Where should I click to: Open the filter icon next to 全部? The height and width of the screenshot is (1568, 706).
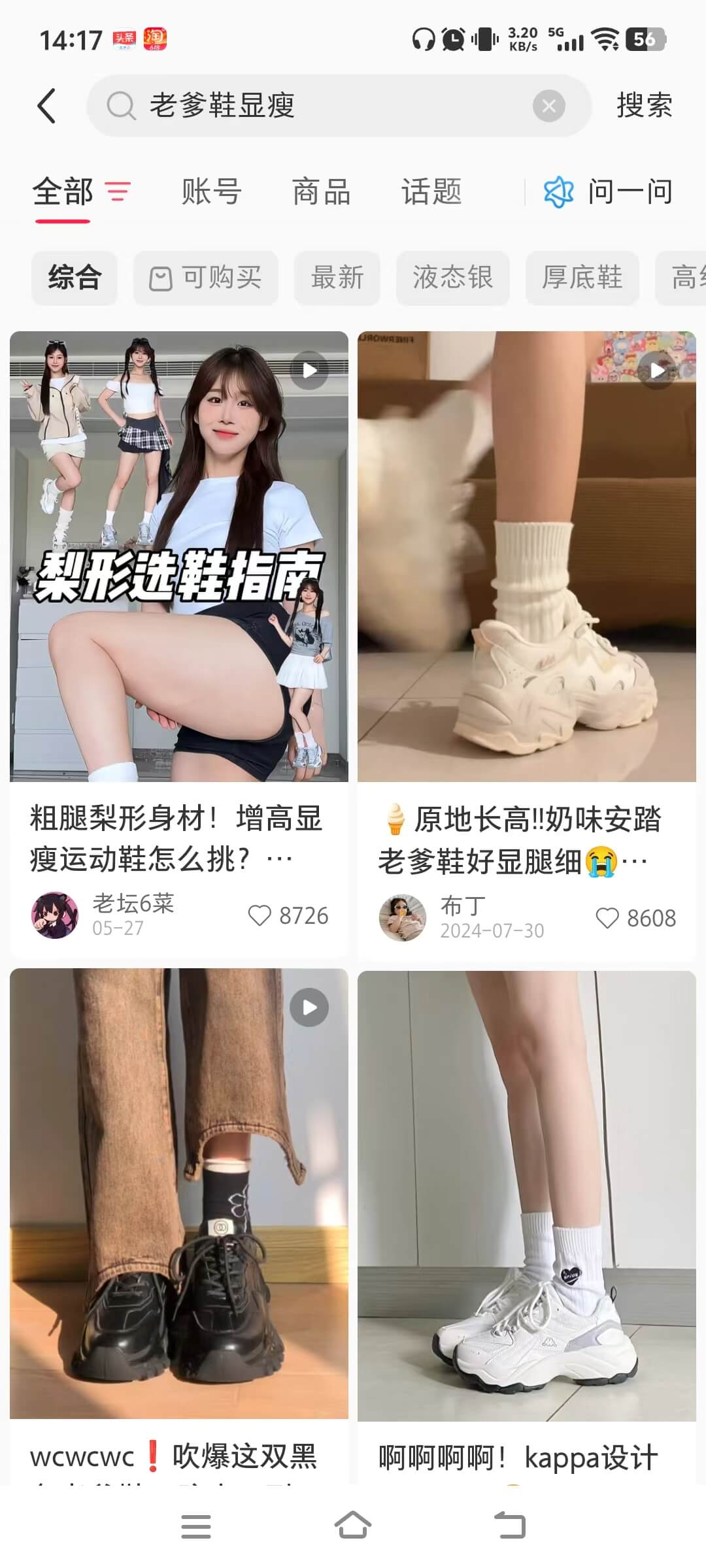coord(118,192)
